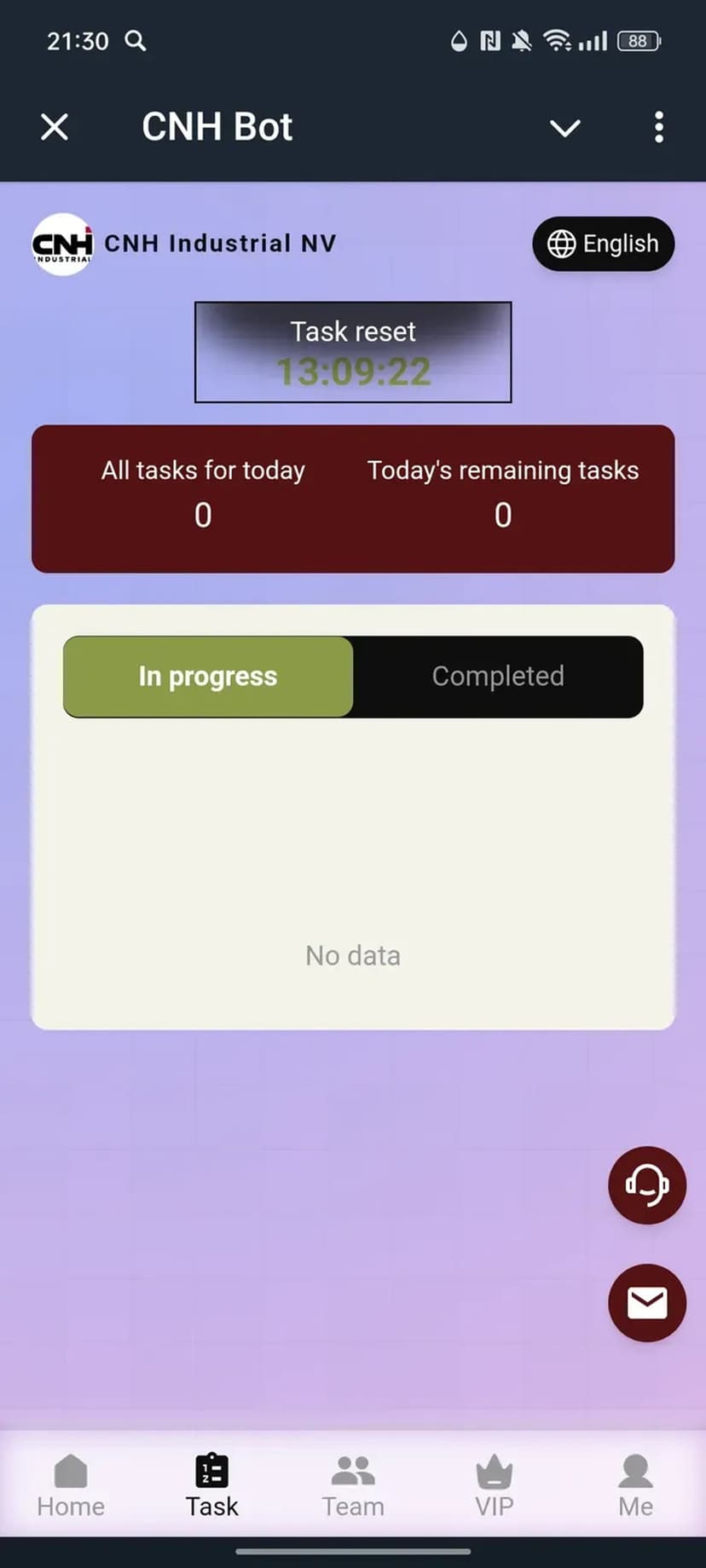Open the Task tab
Viewport: 706px width, 1568px height.
click(x=211, y=1486)
